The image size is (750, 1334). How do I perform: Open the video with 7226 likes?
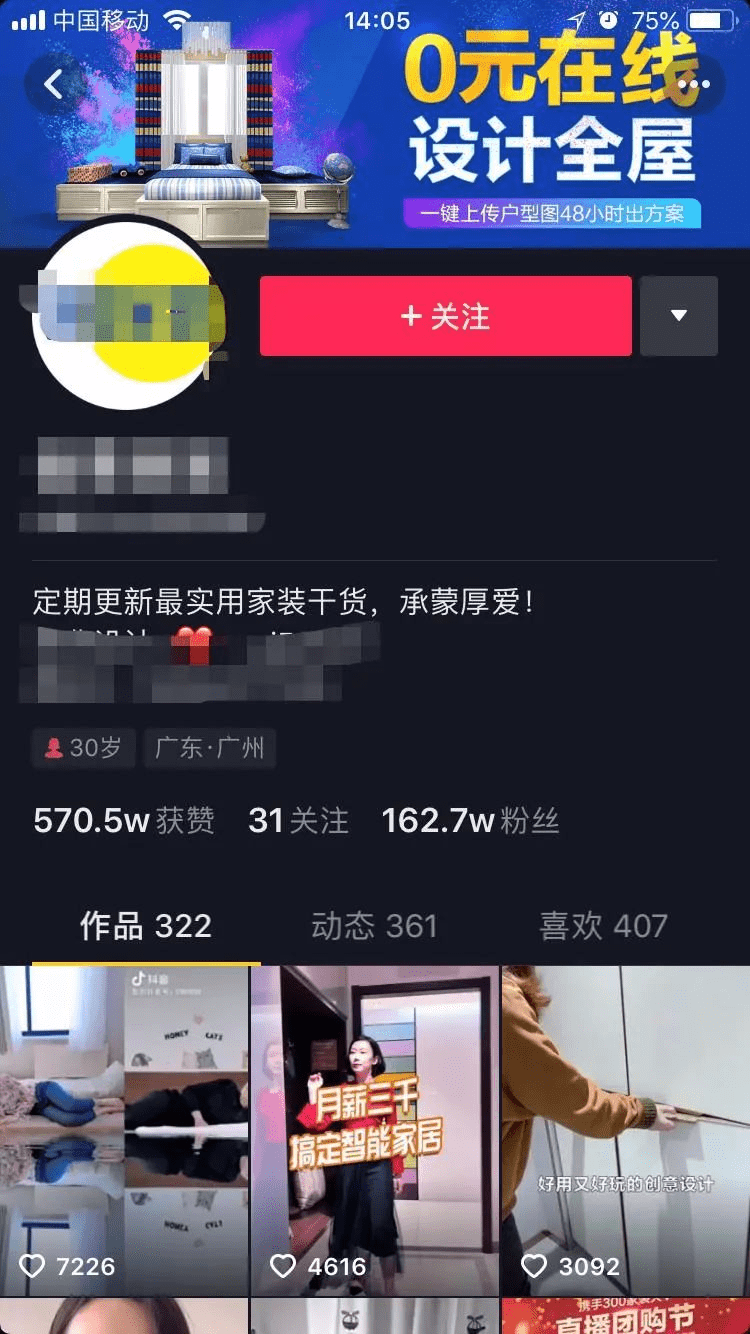click(x=124, y=1130)
